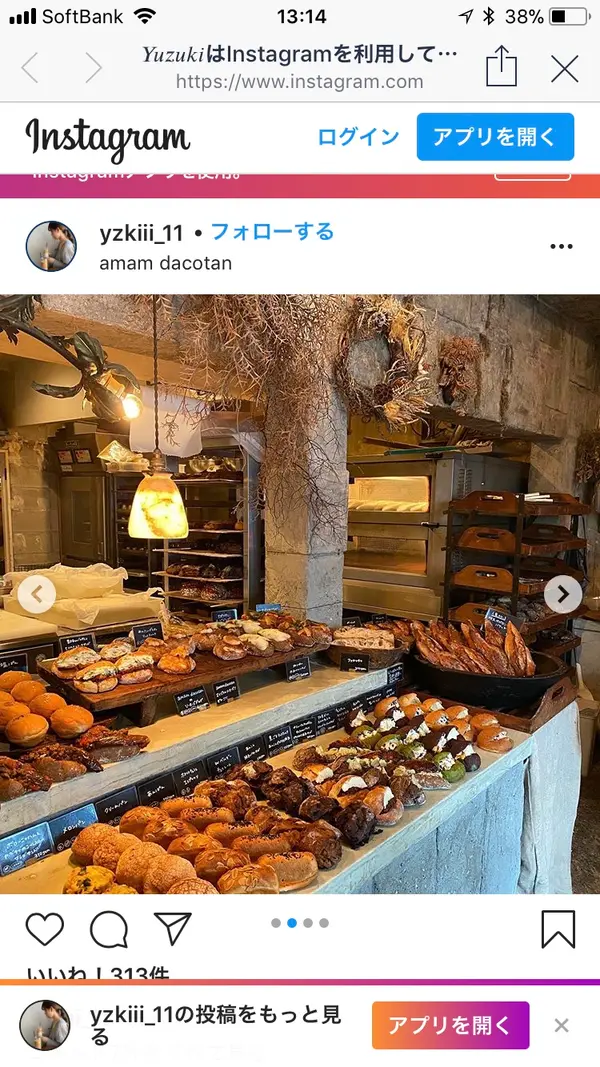This screenshot has width=600, height=1067.
Task: Open the amam dacotan location
Action: [165, 264]
